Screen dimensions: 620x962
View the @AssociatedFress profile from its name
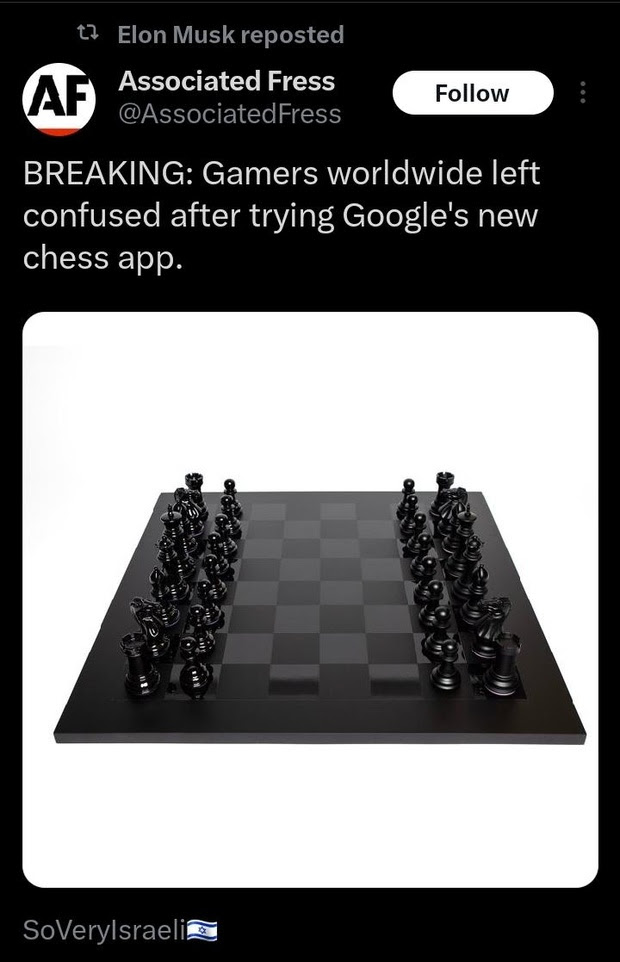pos(226,81)
